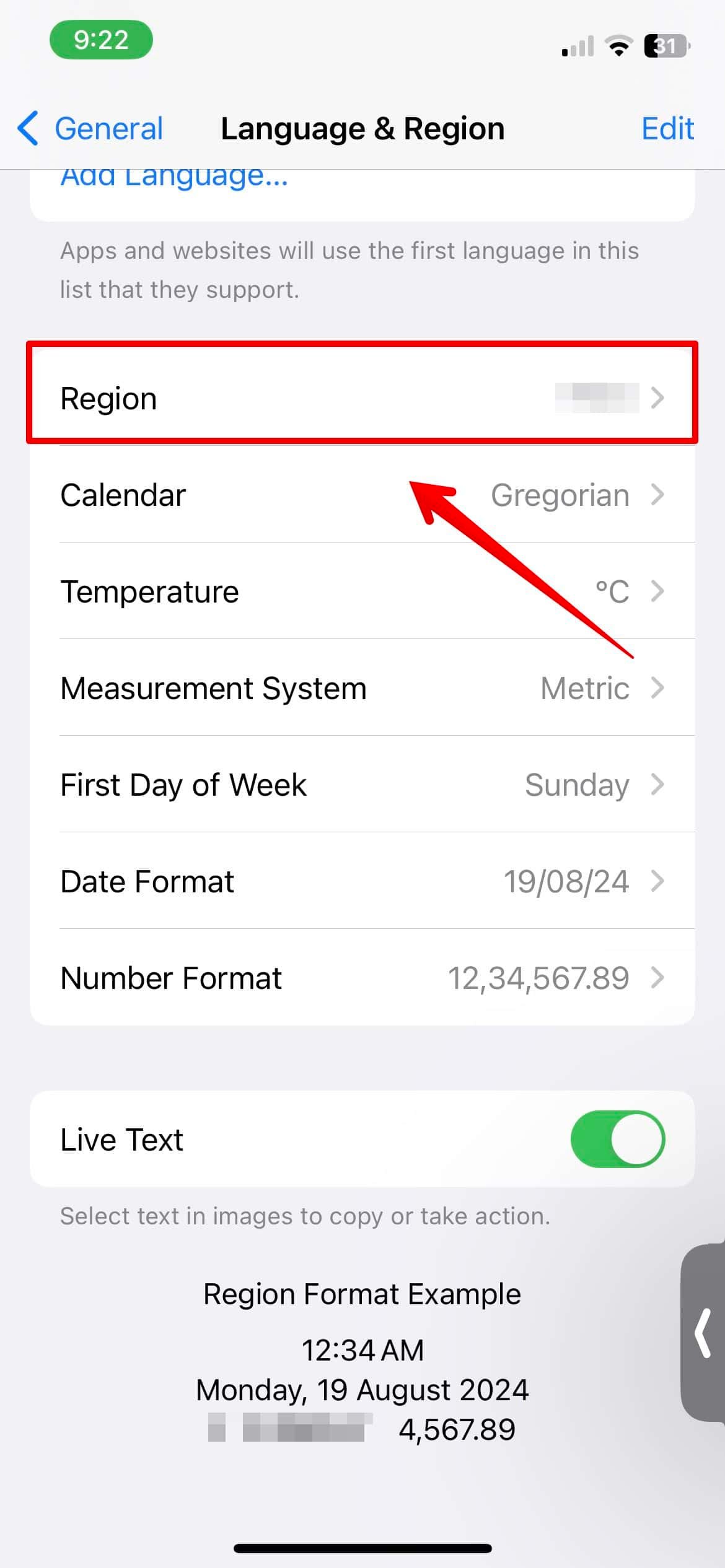Expand the side panel arrow handle
This screenshot has width=725, height=1568.
tap(703, 1333)
